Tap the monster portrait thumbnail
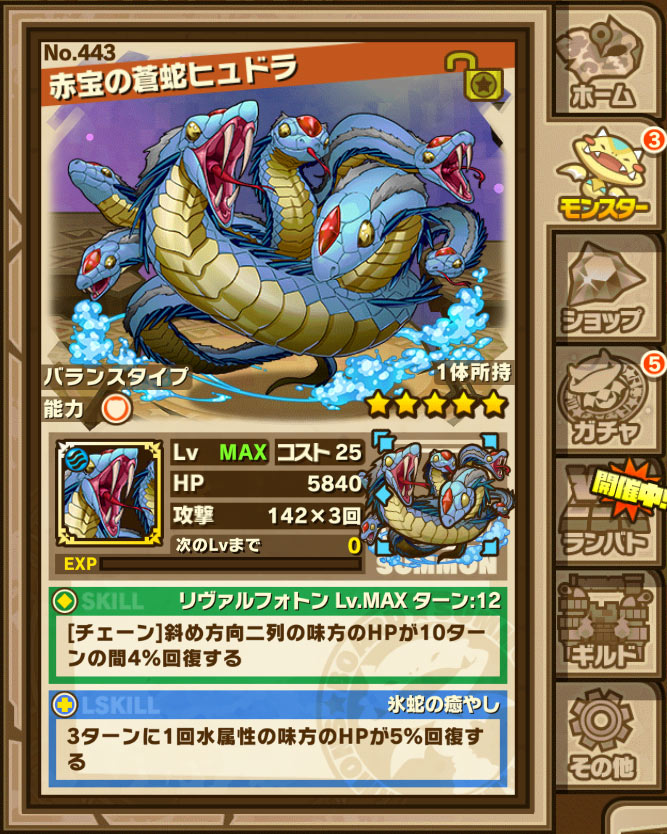 coord(110,493)
